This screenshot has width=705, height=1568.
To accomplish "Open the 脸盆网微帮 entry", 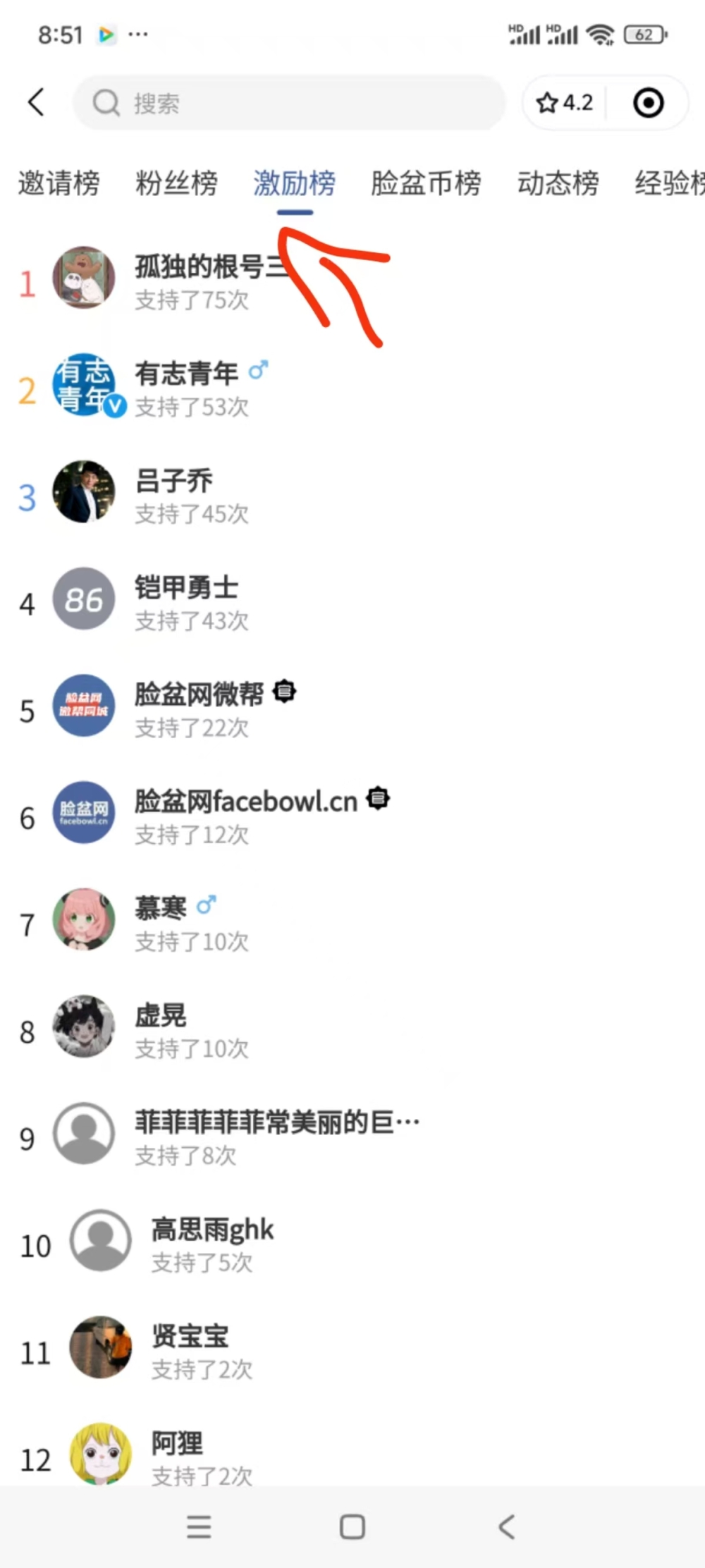I will pos(199,709).
